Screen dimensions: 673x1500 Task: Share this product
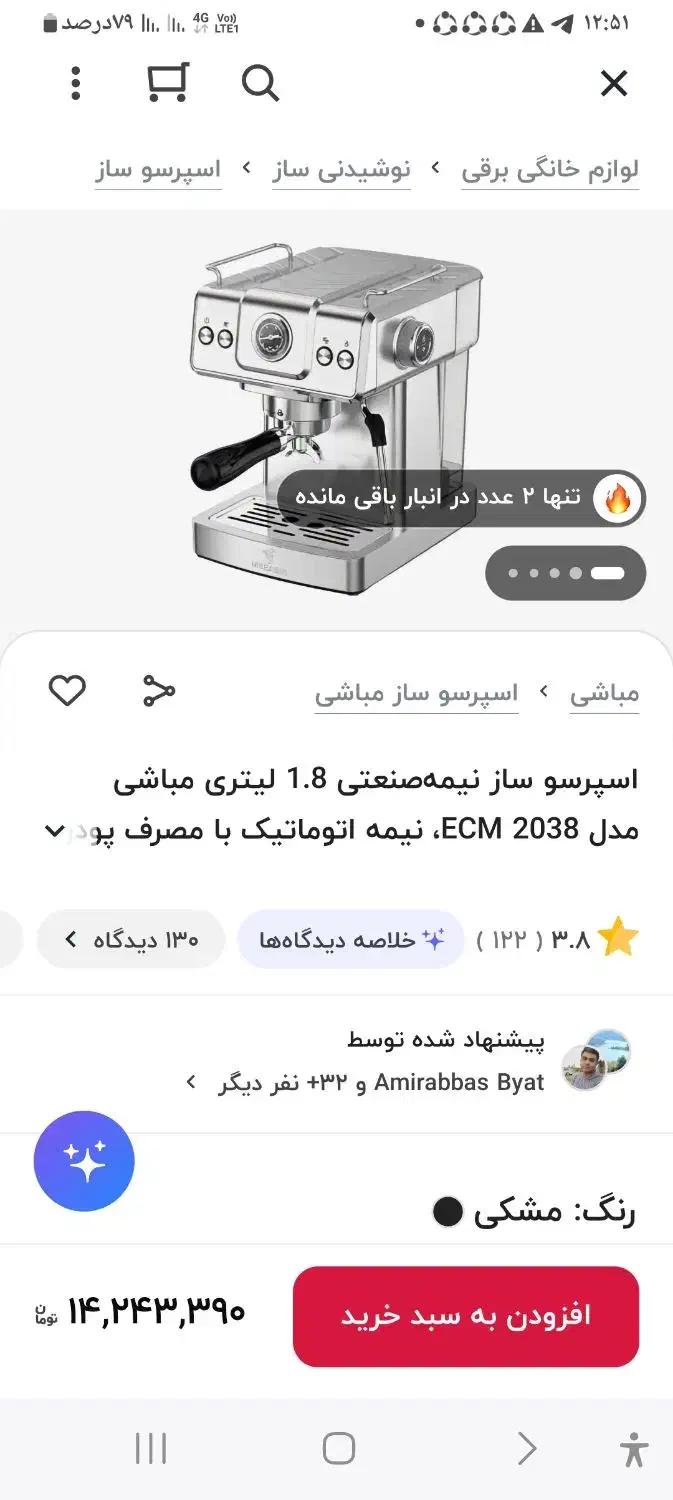pos(158,691)
